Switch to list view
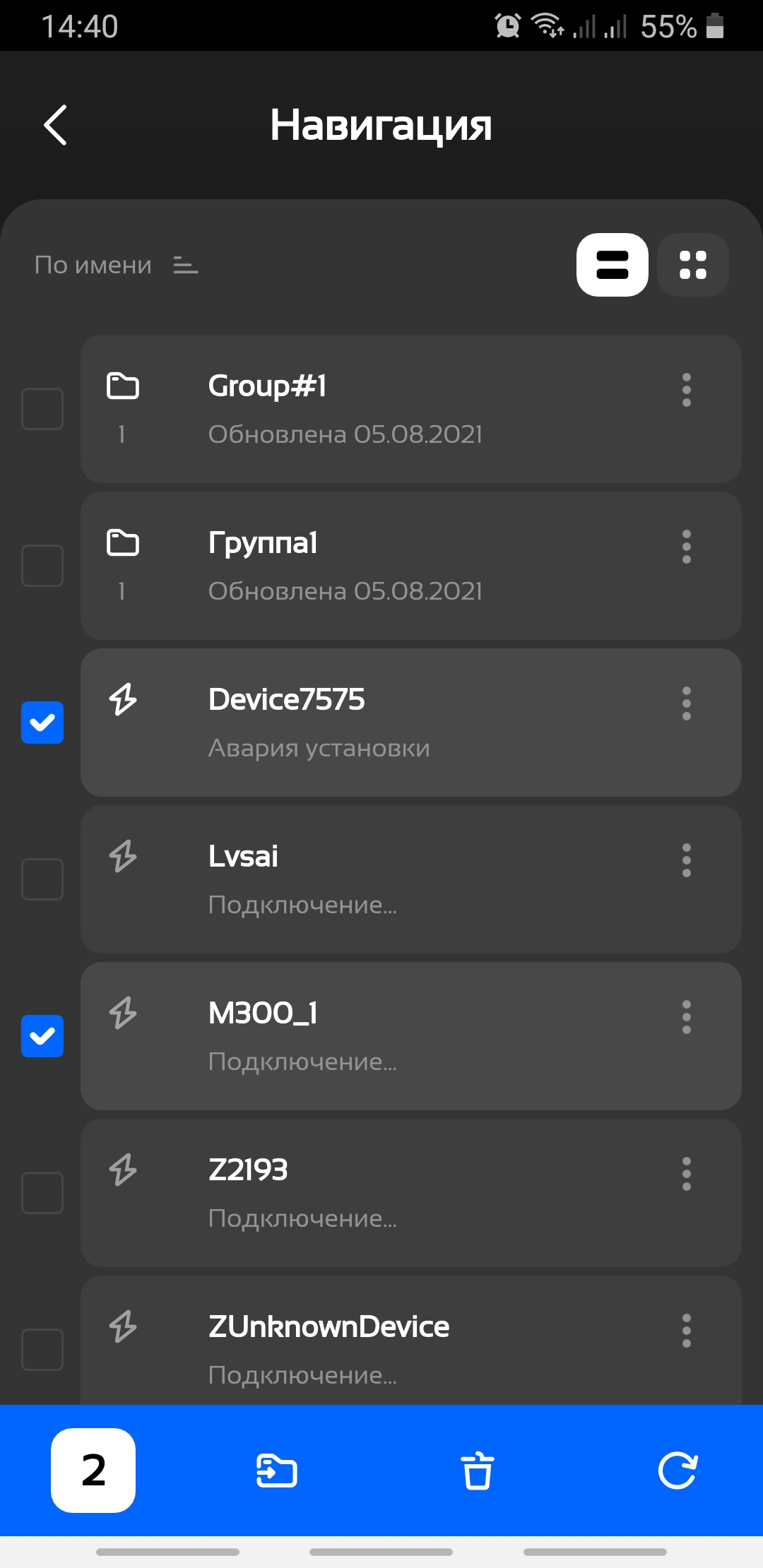The height and width of the screenshot is (1568, 763). pyautogui.click(x=612, y=265)
